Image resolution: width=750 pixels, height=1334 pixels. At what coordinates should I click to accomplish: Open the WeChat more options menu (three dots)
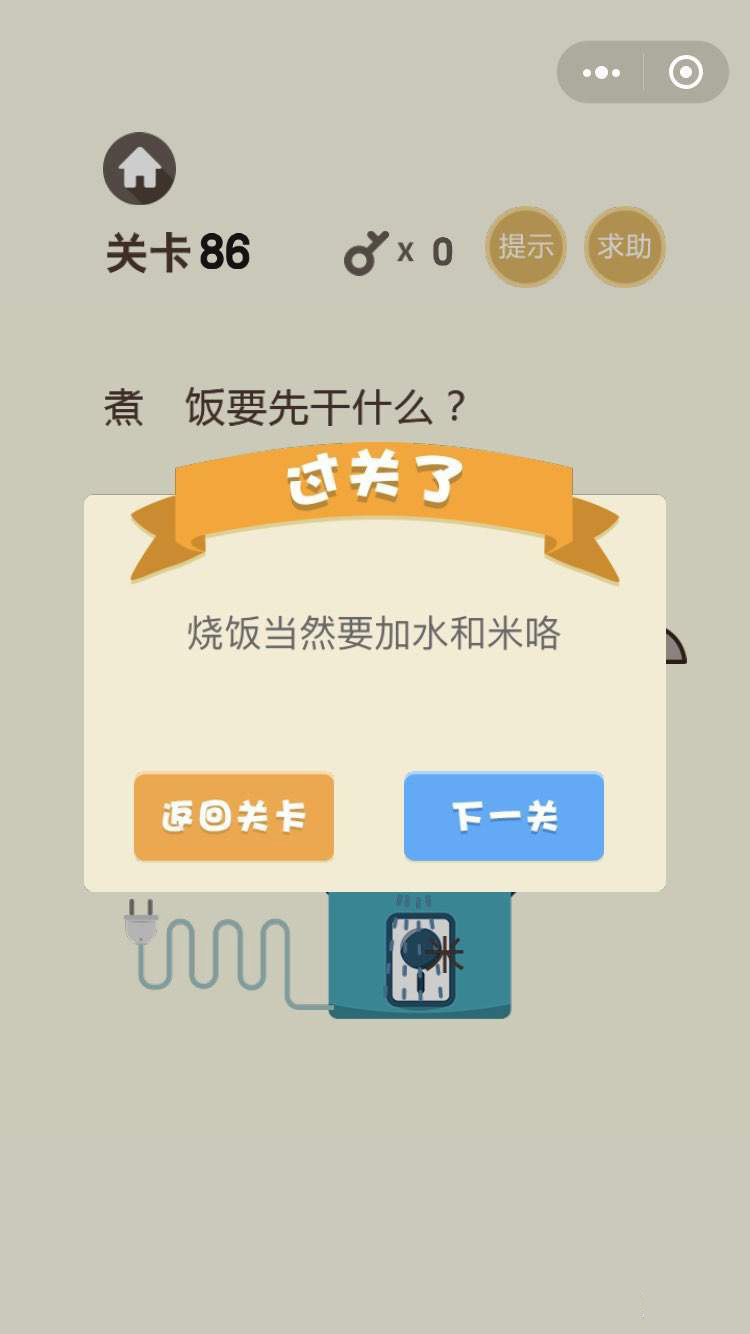click(601, 72)
